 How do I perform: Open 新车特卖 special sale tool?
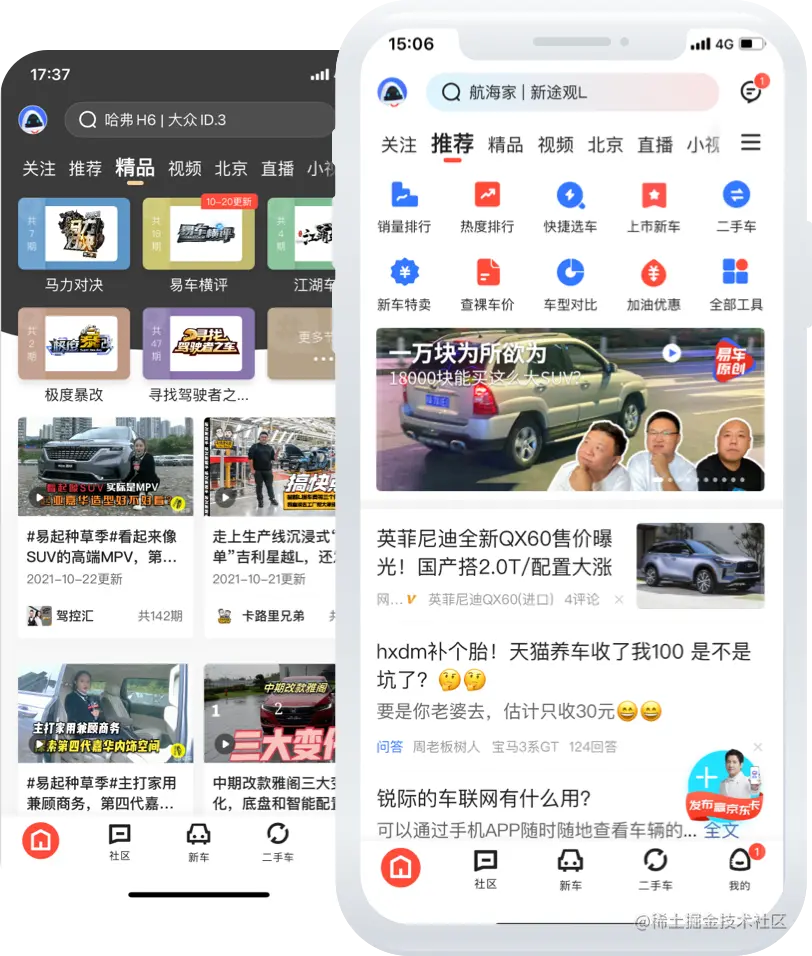401,280
